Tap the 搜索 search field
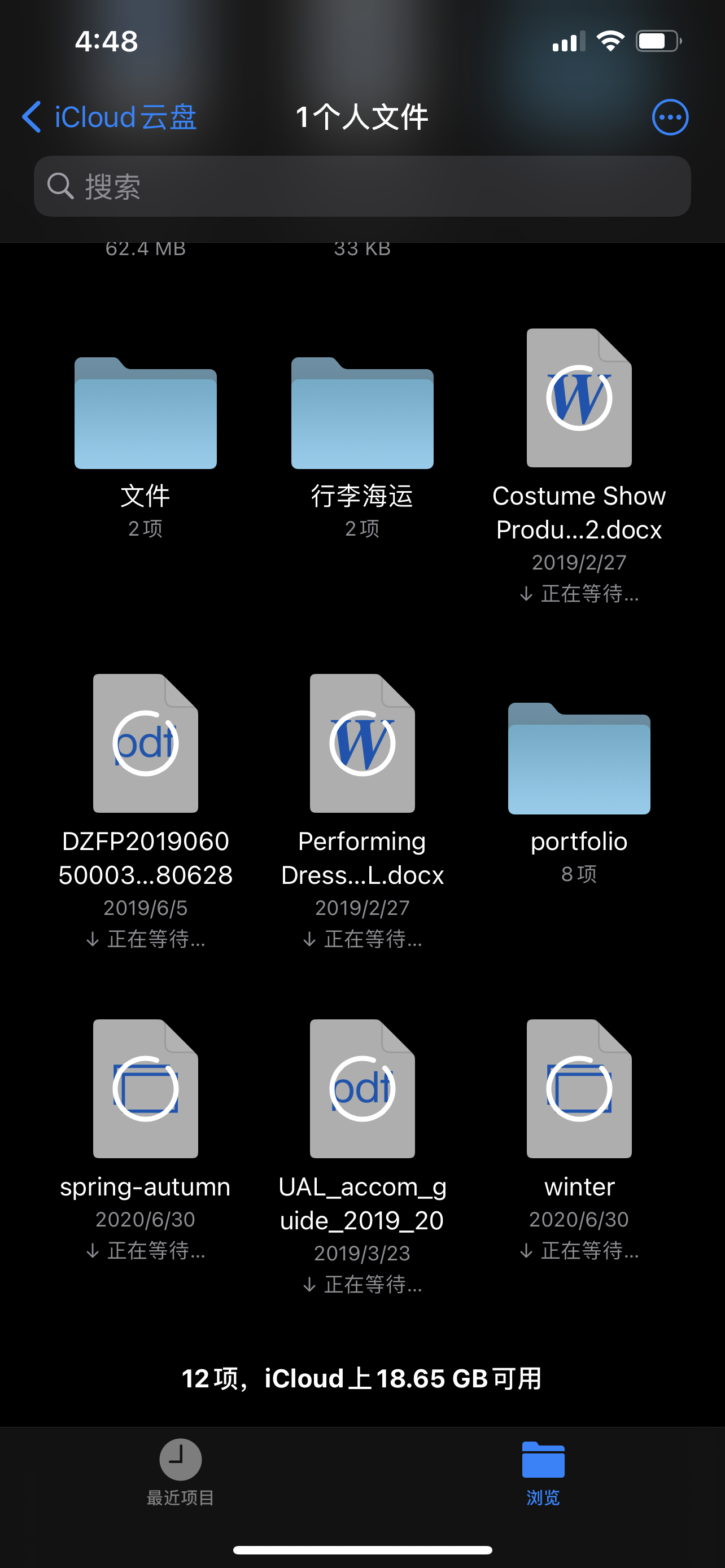 [362, 186]
